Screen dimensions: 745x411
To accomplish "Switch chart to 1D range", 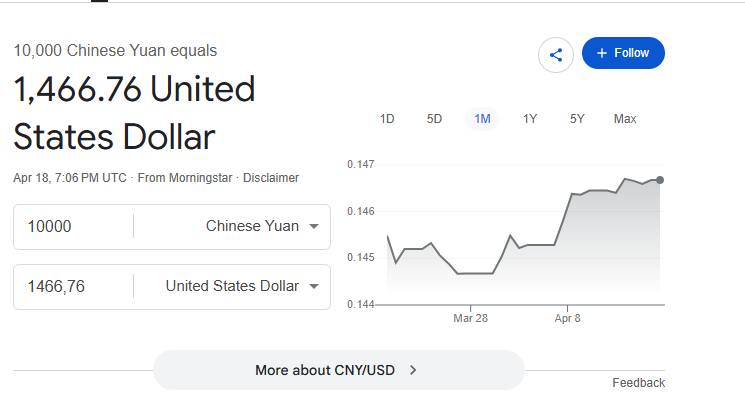I will 387,119.
